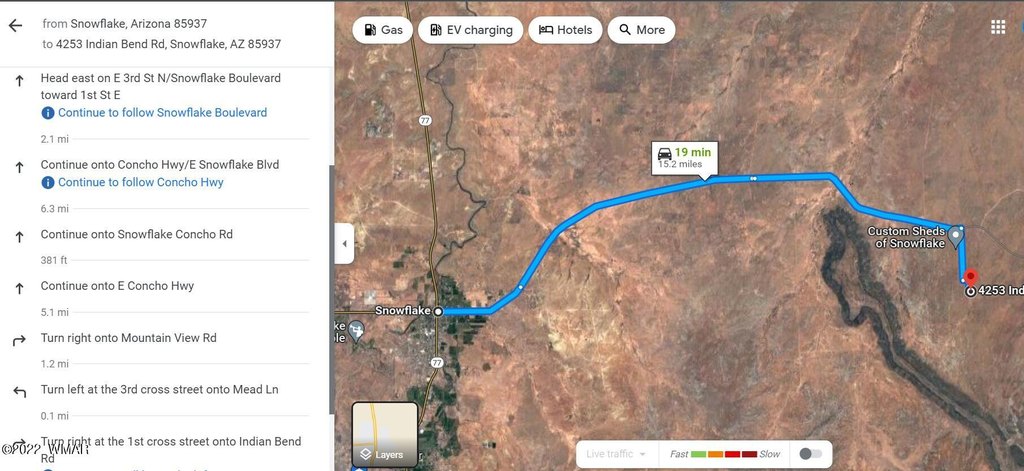Open the Custom Sheds of Snowflake marker
Screen dimensions: 1024x471
point(956,236)
